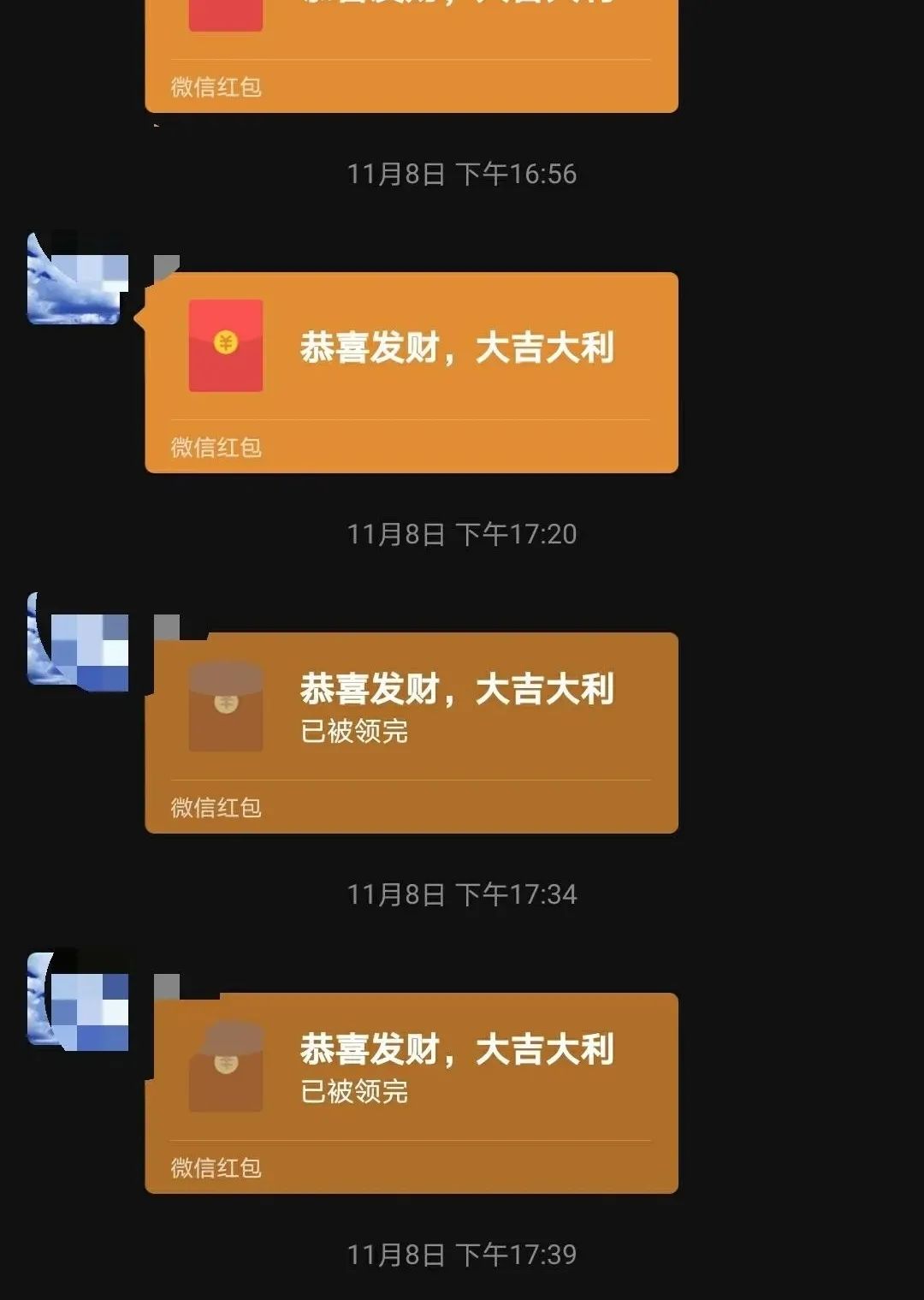
Task: Tap sender avatar beside the 17:39 red packet
Action: tap(77, 1000)
